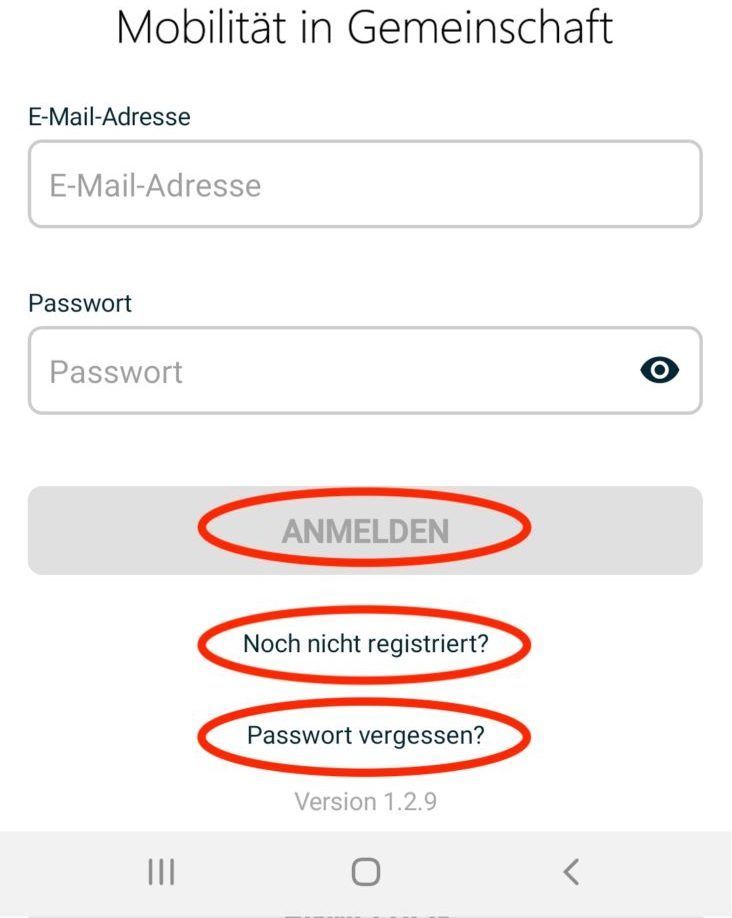Tap the ANMELDEN button
The height and width of the screenshot is (918, 732).
[365, 531]
